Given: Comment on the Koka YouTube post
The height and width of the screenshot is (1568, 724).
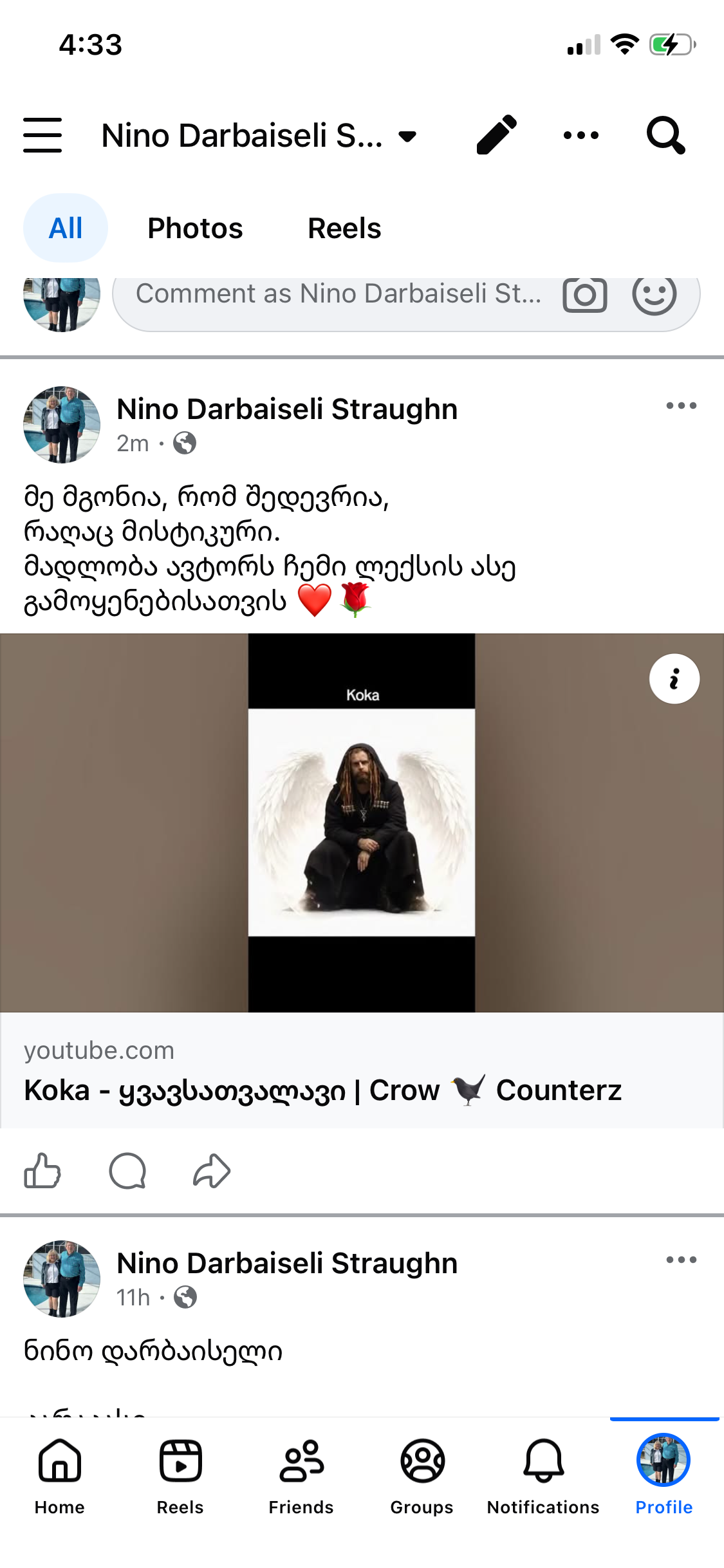Looking at the screenshot, I should point(127,1171).
